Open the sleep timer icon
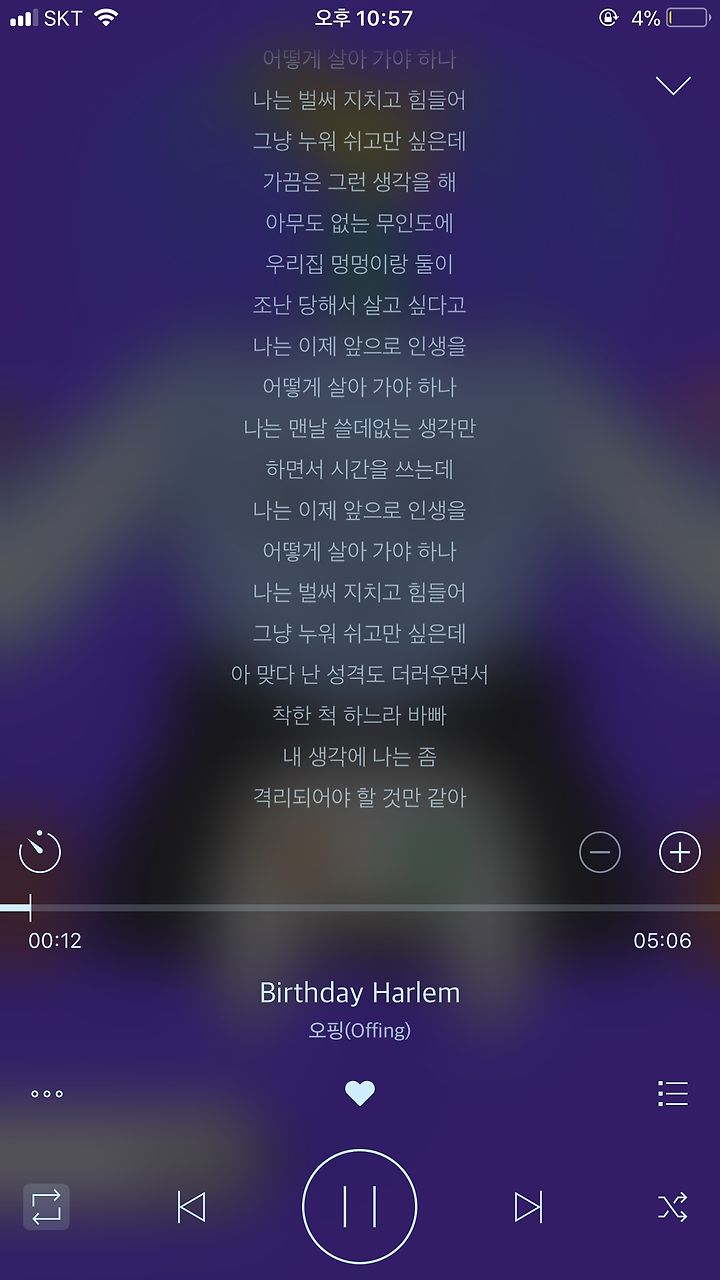This screenshot has width=720, height=1280. click(x=40, y=852)
